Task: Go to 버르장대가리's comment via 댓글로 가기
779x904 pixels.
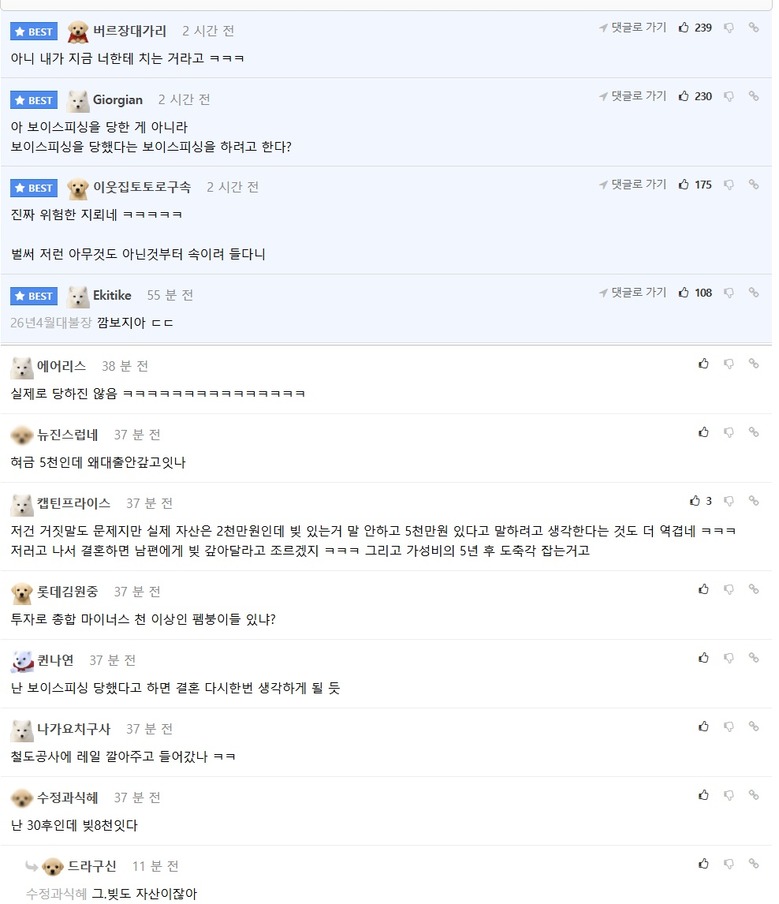Action: pos(633,27)
